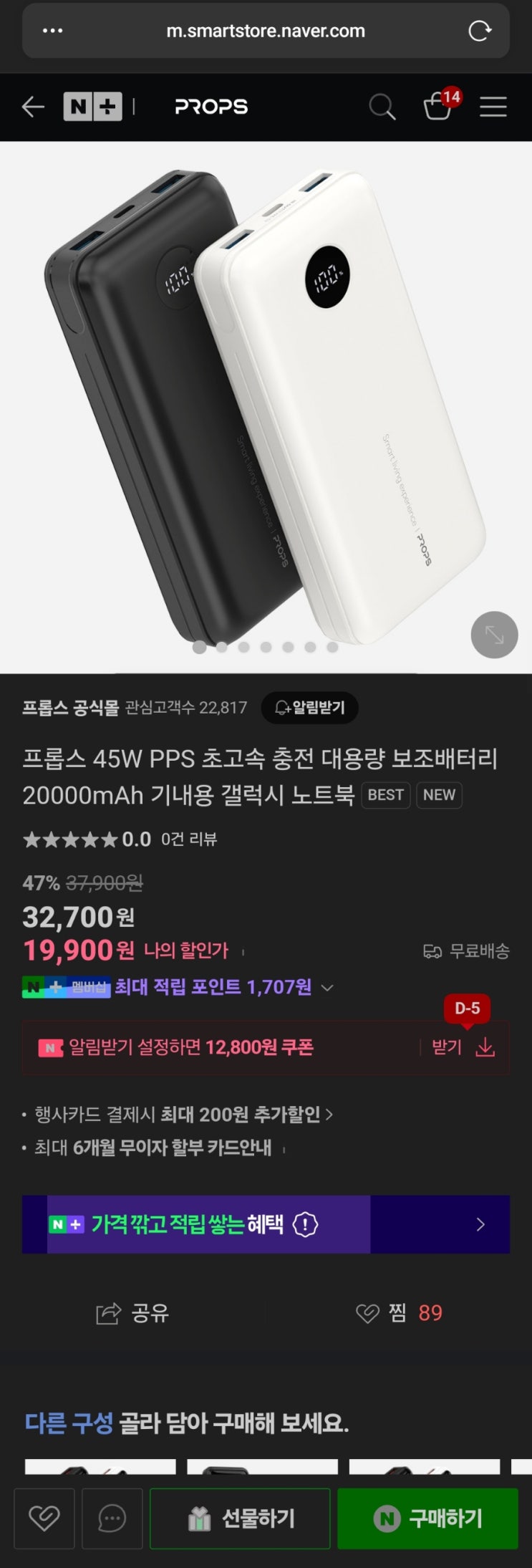Add product to 찜 wishlist
The image size is (532, 1568).
point(399,1313)
